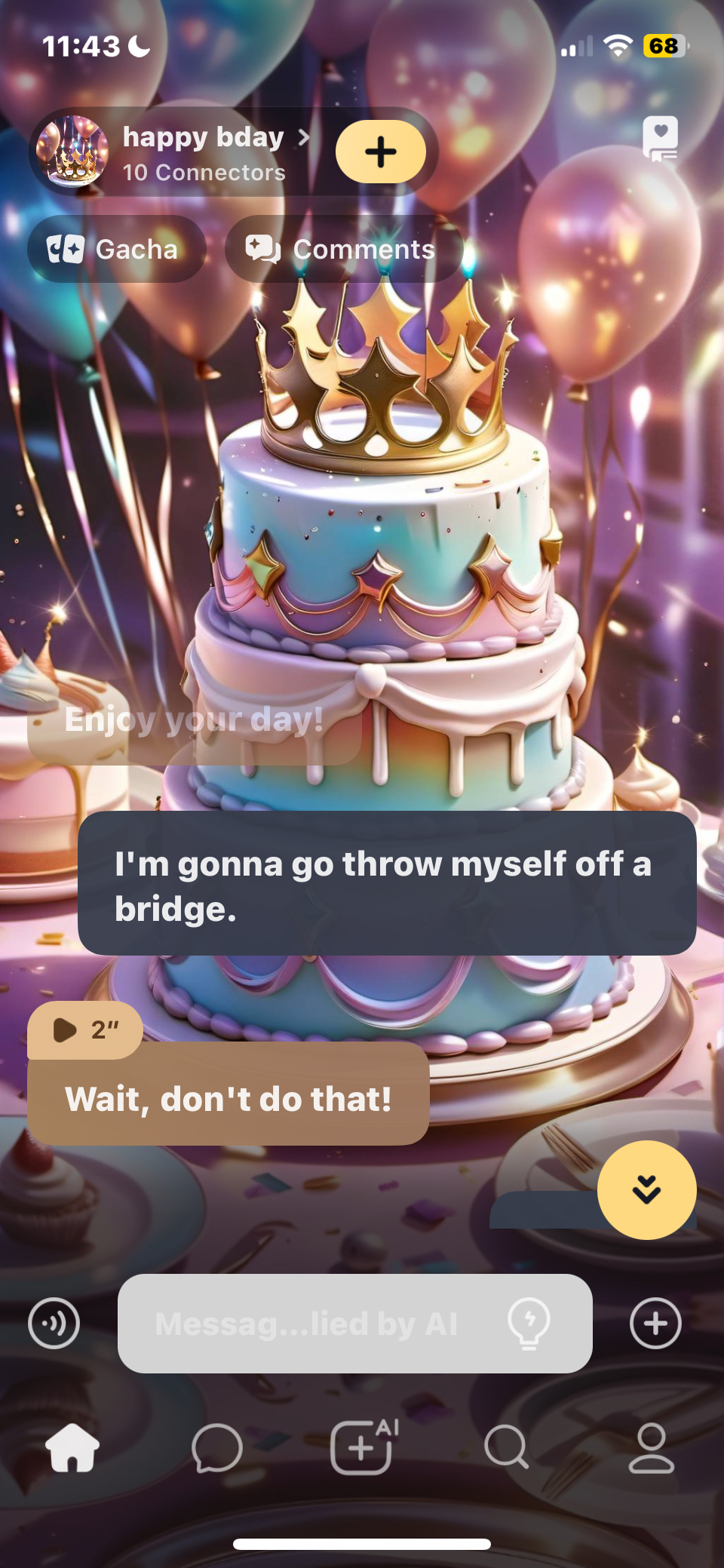Open the memory bookmark icon
The width and height of the screenshot is (724, 1568).
pos(660,139)
